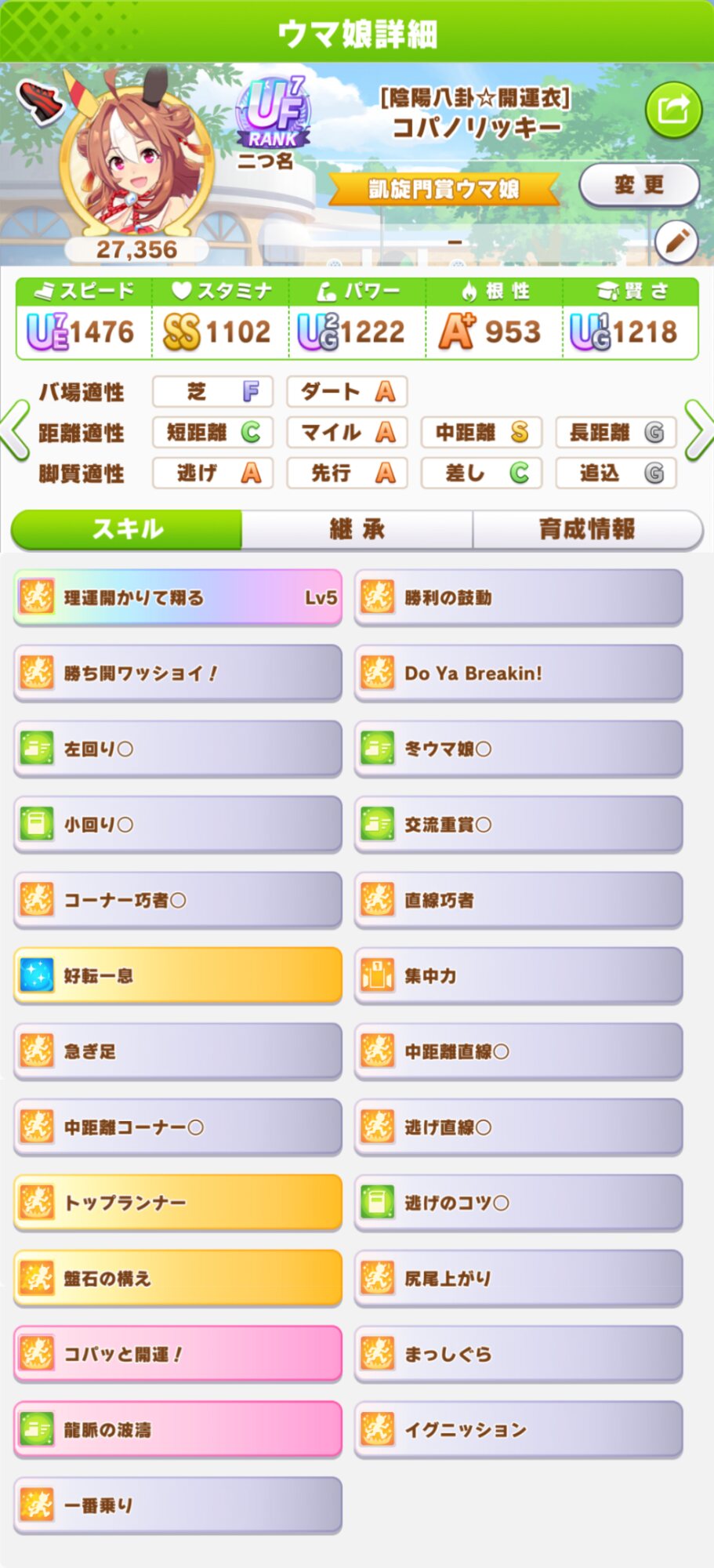
Task: Go to previous character with left arrow
Action: click(x=16, y=430)
